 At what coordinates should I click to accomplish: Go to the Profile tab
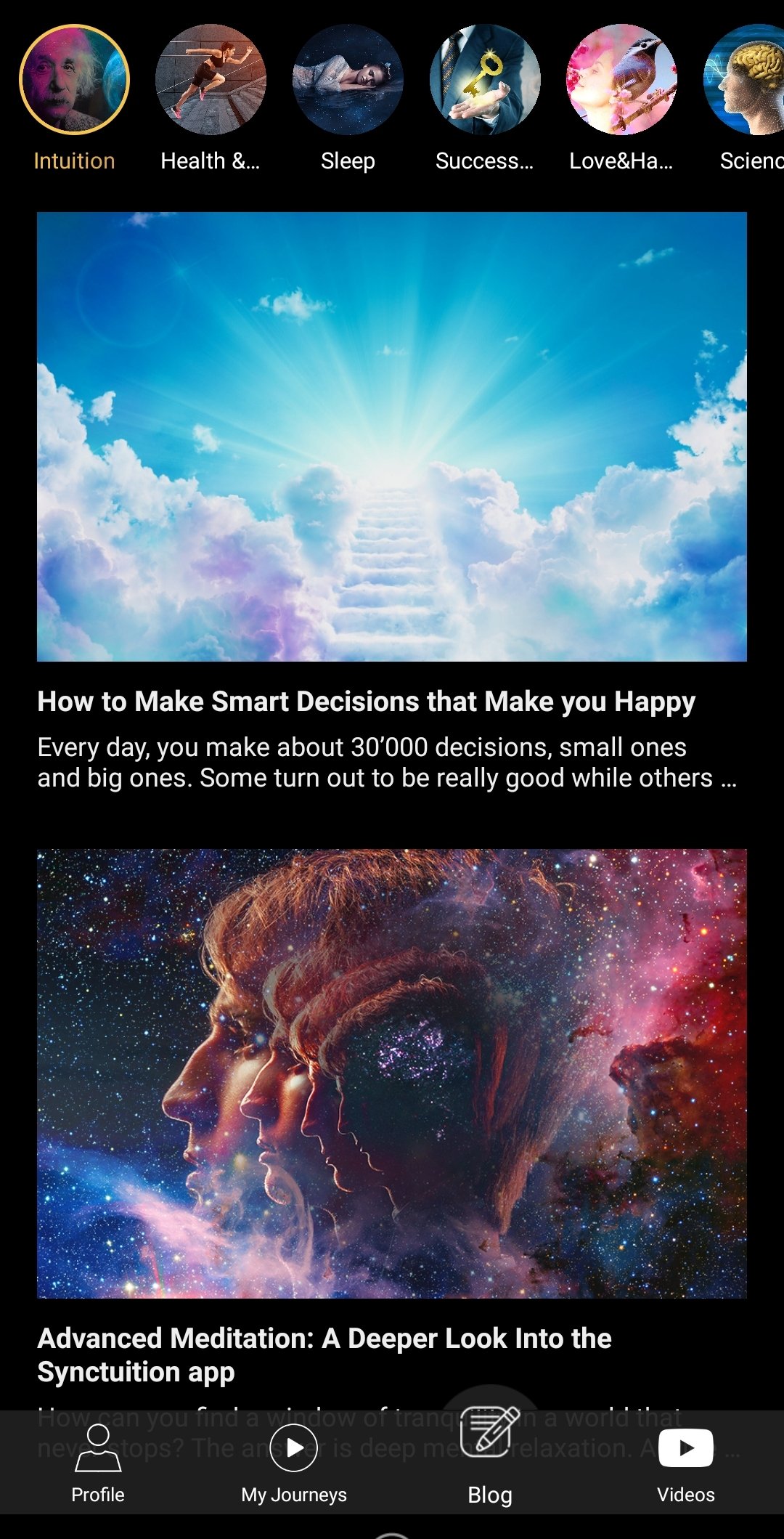[98, 1463]
